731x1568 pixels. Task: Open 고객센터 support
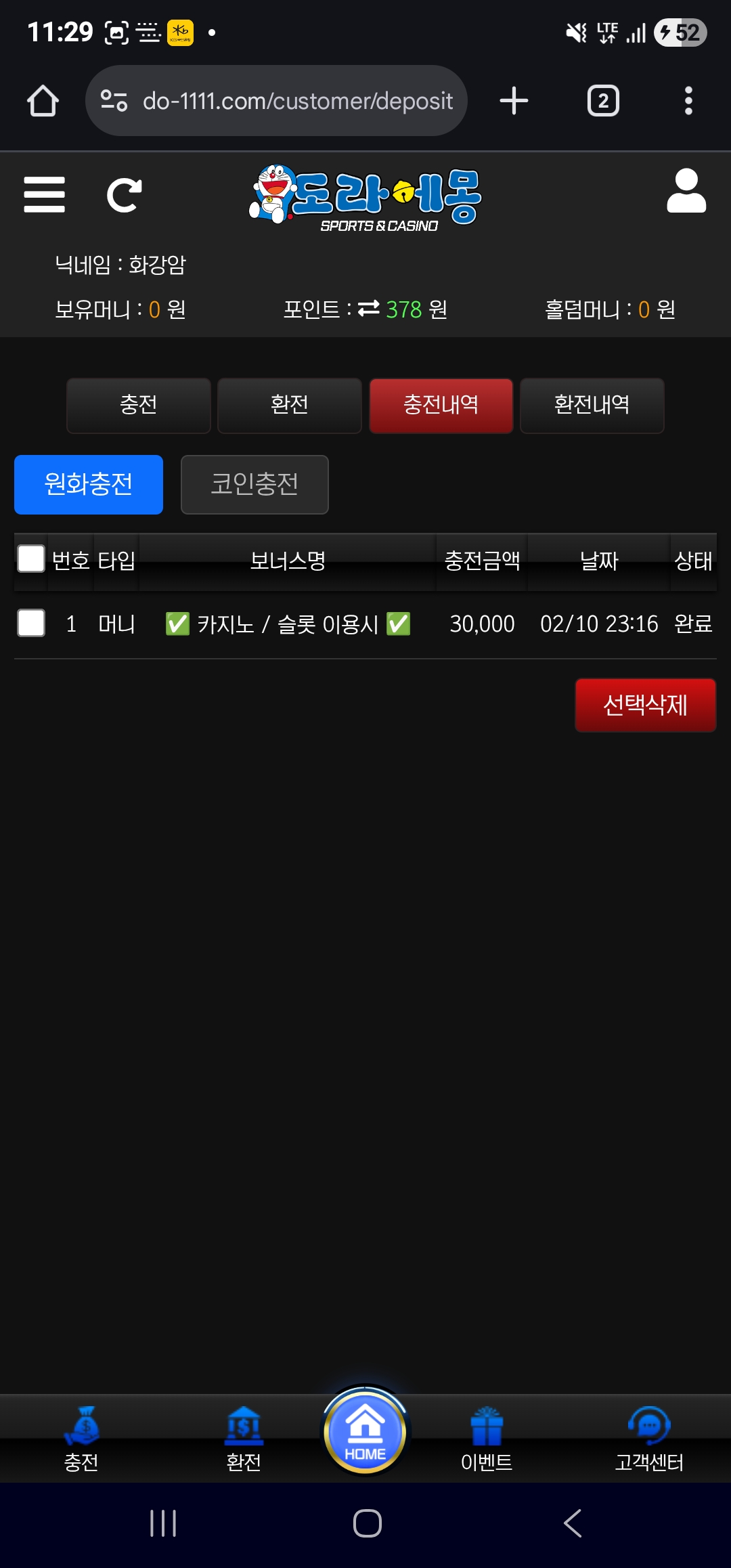[649, 1438]
